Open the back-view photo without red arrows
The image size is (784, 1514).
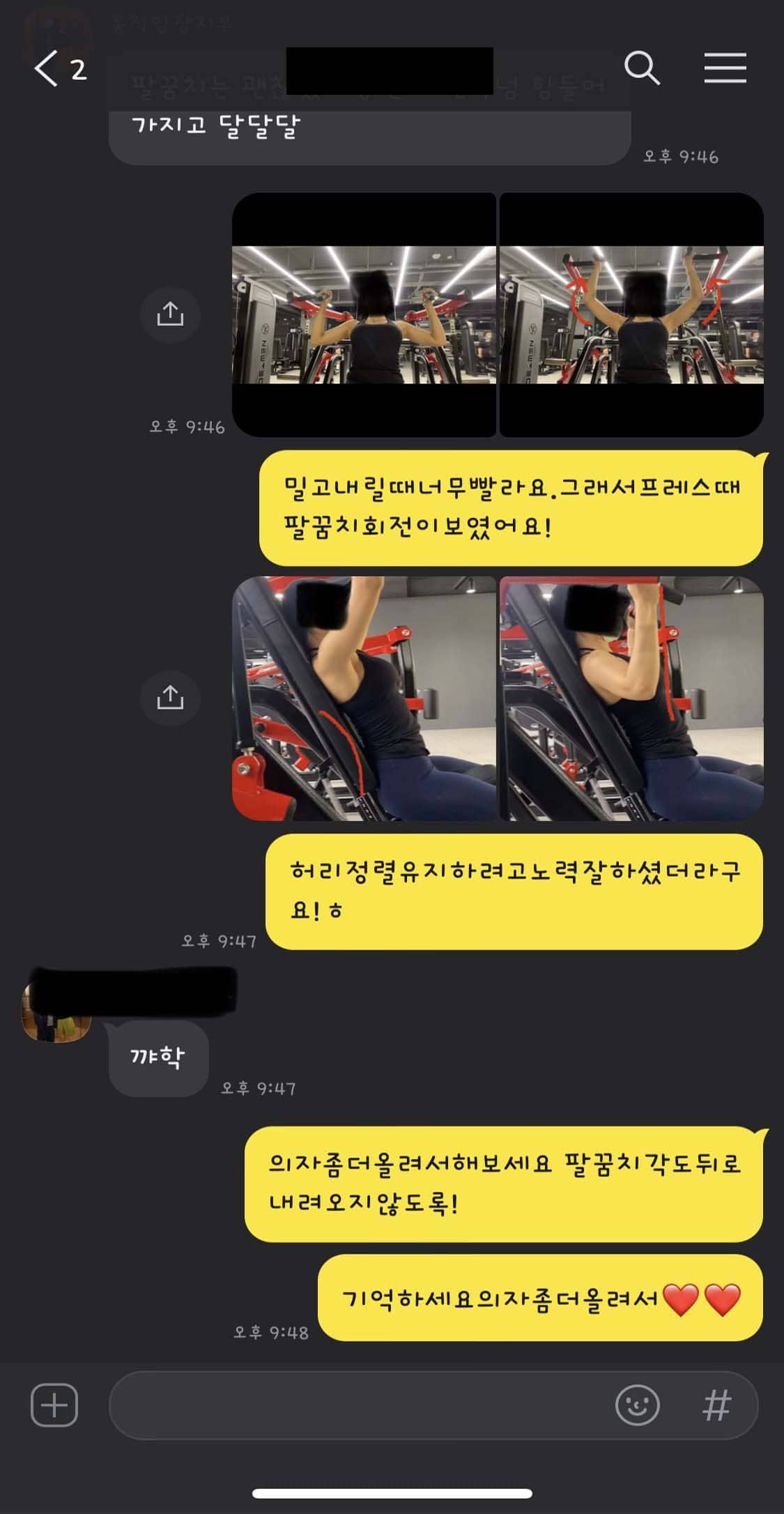click(364, 314)
